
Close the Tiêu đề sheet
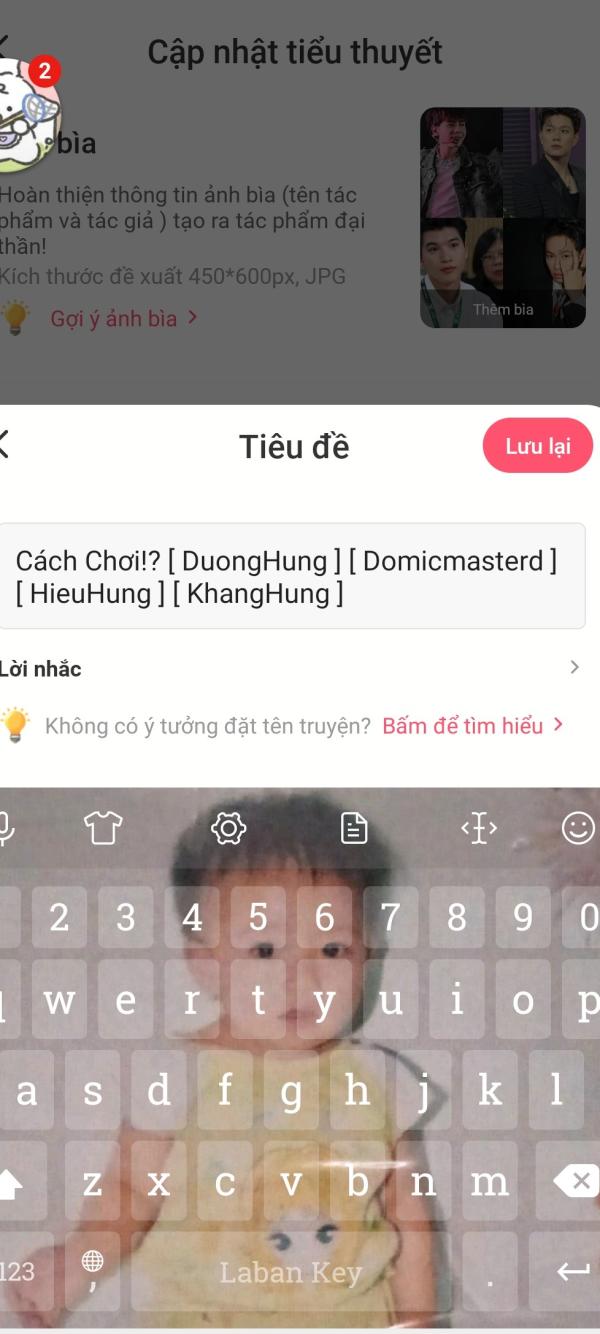click(x=4, y=445)
